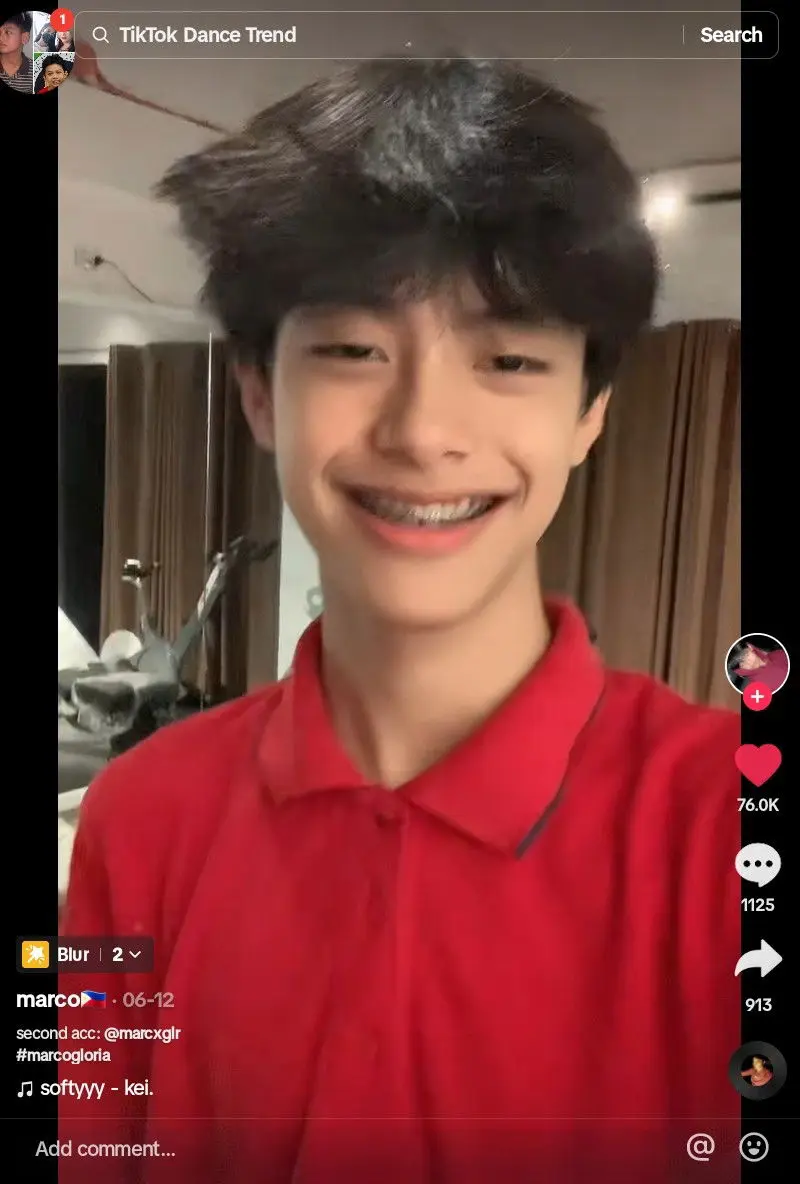Open the sound softyyy - kei.
The width and height of the screenshot is (800, 1184).
tap(96, 1088)
